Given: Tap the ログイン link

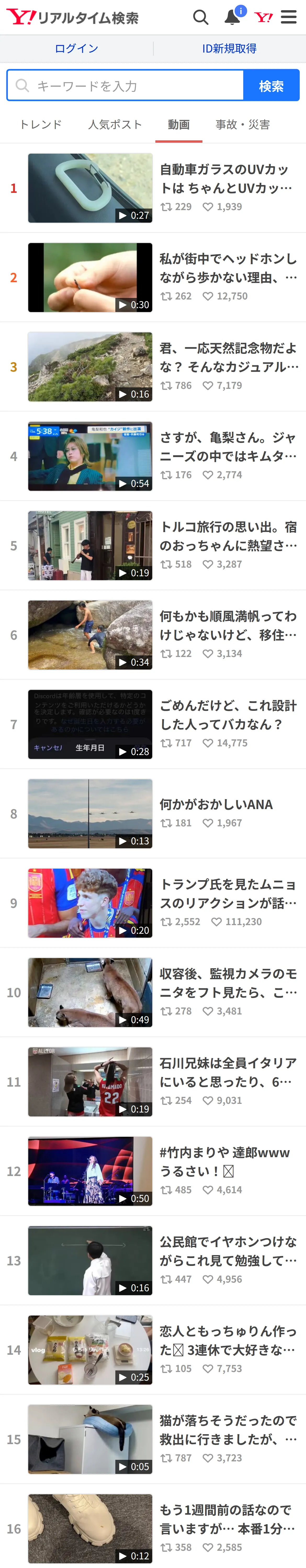Looking at the screenshot, I should (76, 49).
